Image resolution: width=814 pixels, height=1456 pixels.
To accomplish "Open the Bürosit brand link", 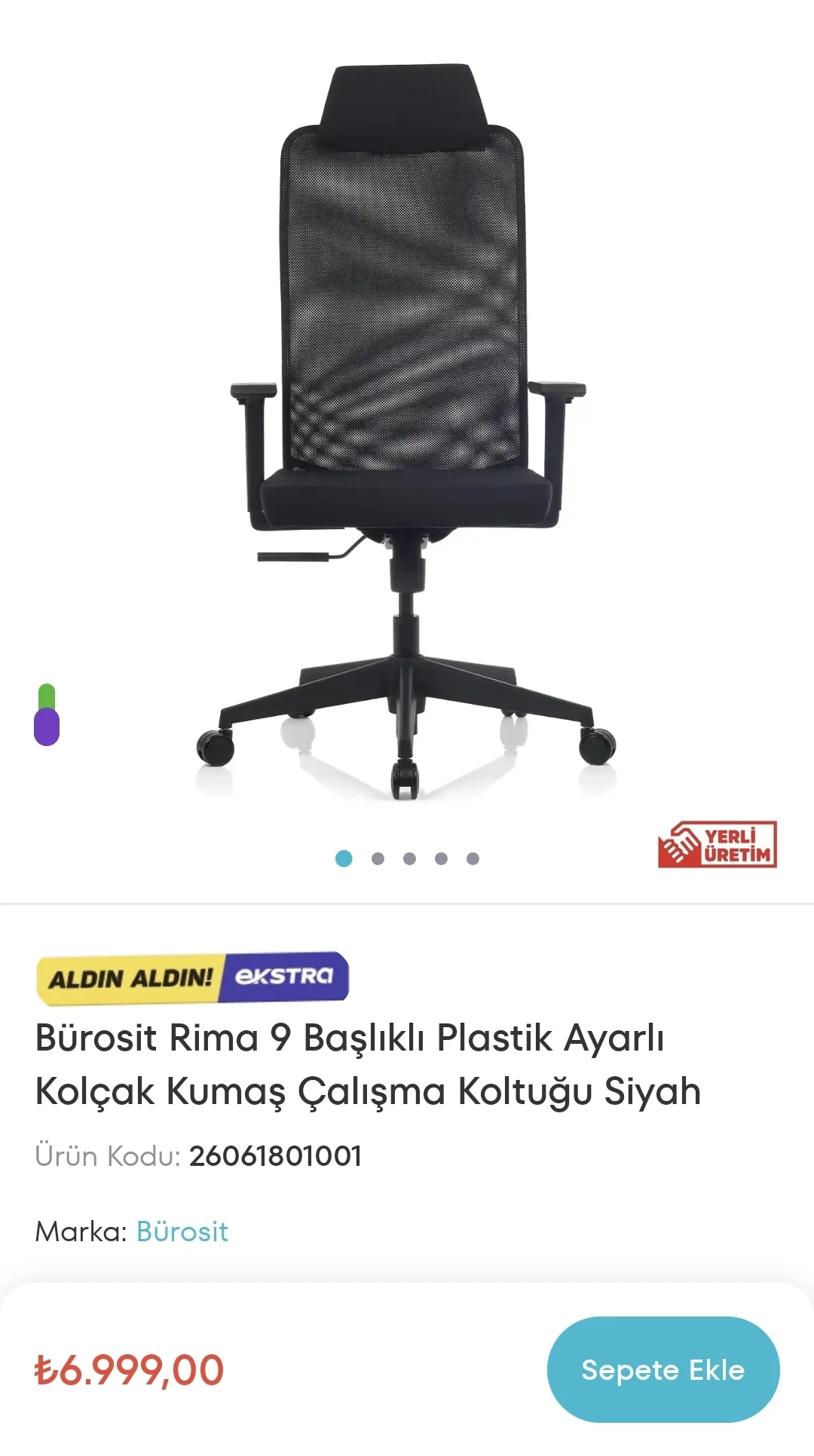I will pyautogui.click(x=182, y=1231).
